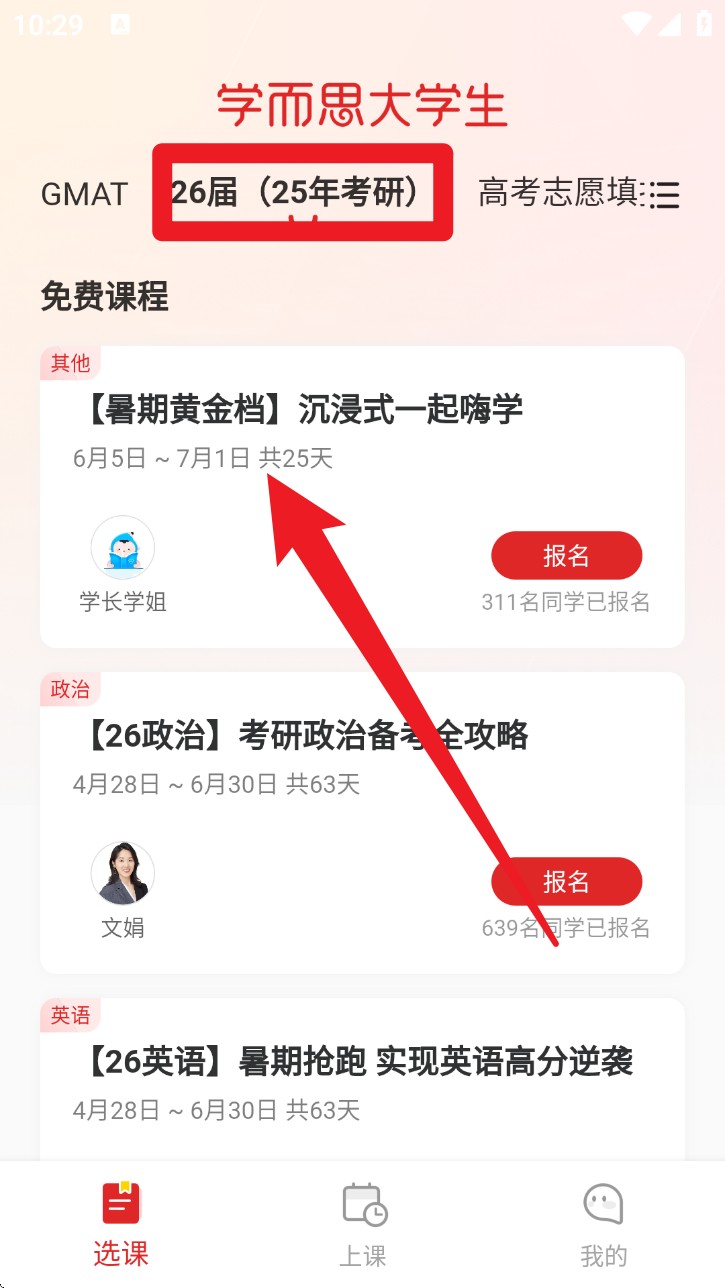The image size is (725, 1288).
Task: Switch to the 高考志愿填 tab
Action: pyautogui.click(x=558, y=192)
